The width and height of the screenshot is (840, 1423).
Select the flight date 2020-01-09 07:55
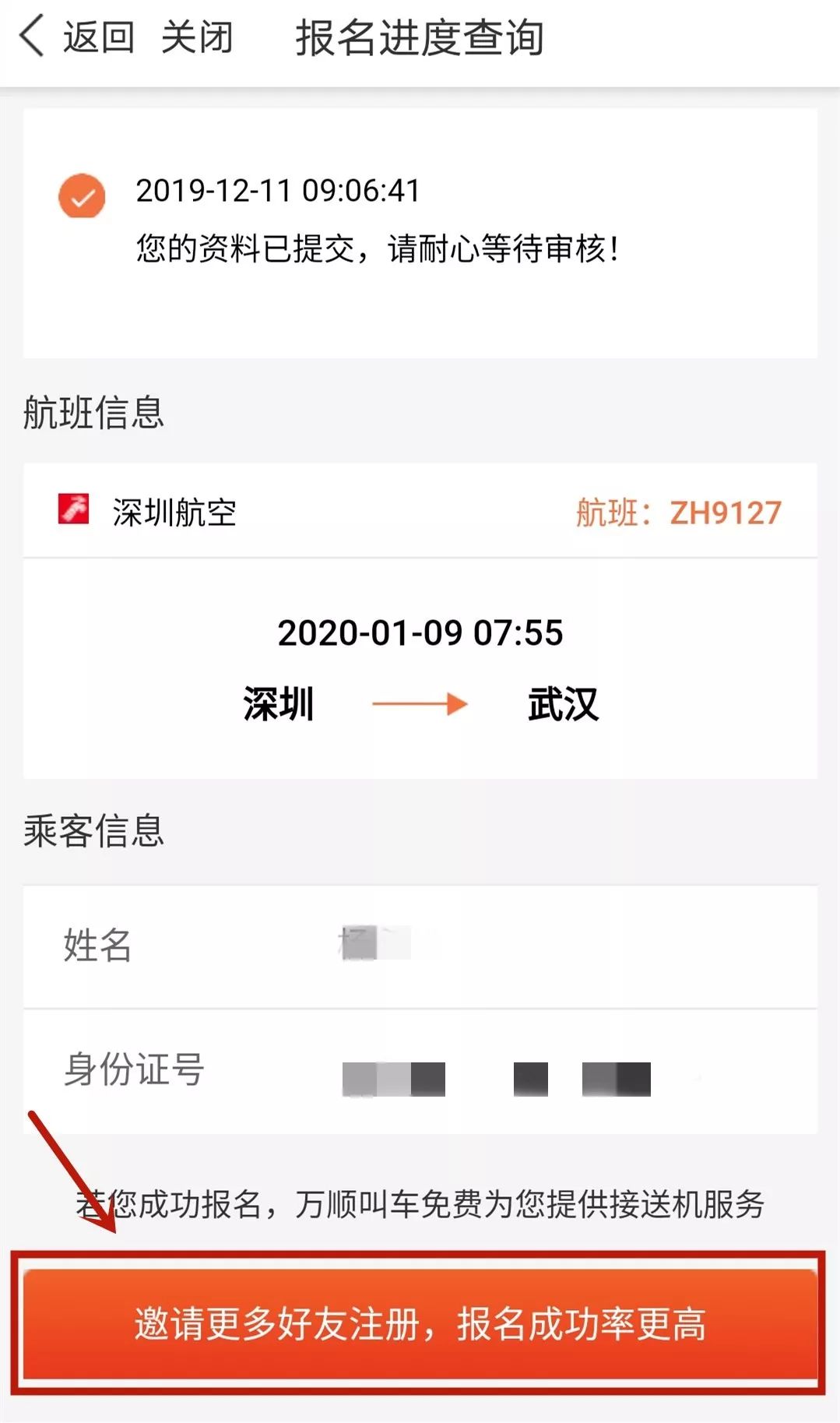pyautogui.click(x=420, y=633)
